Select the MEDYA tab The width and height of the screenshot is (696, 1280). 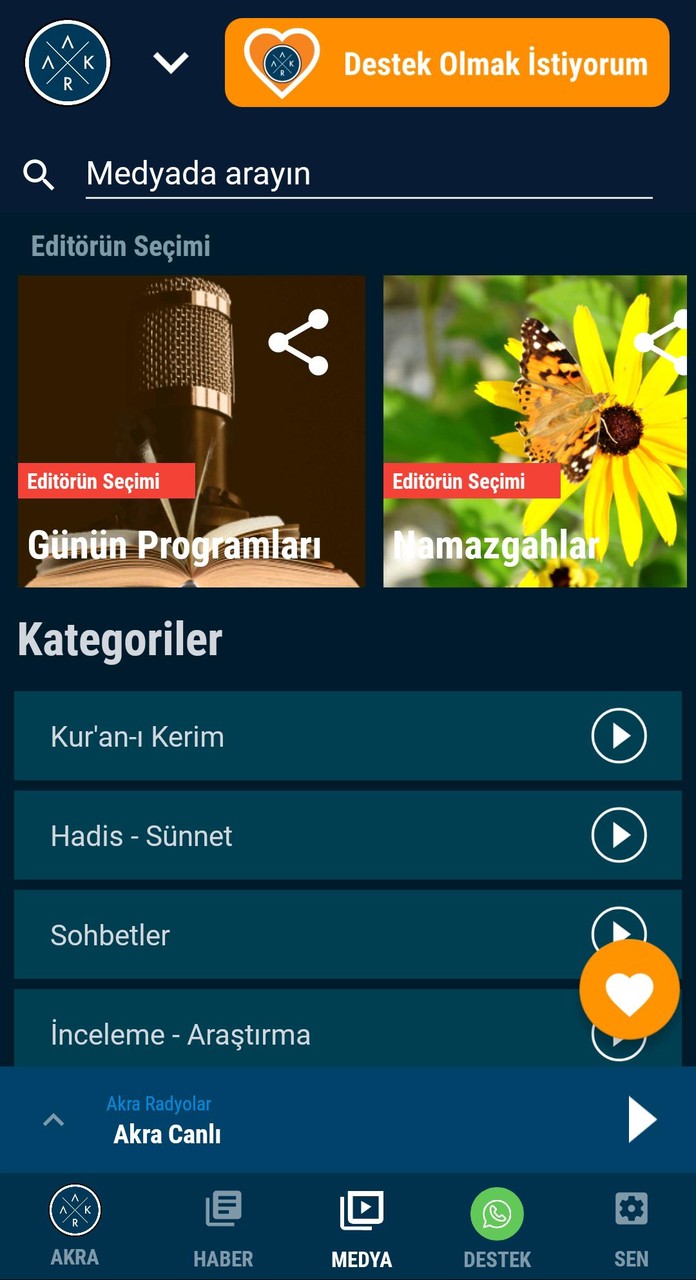click(361, 1226)
